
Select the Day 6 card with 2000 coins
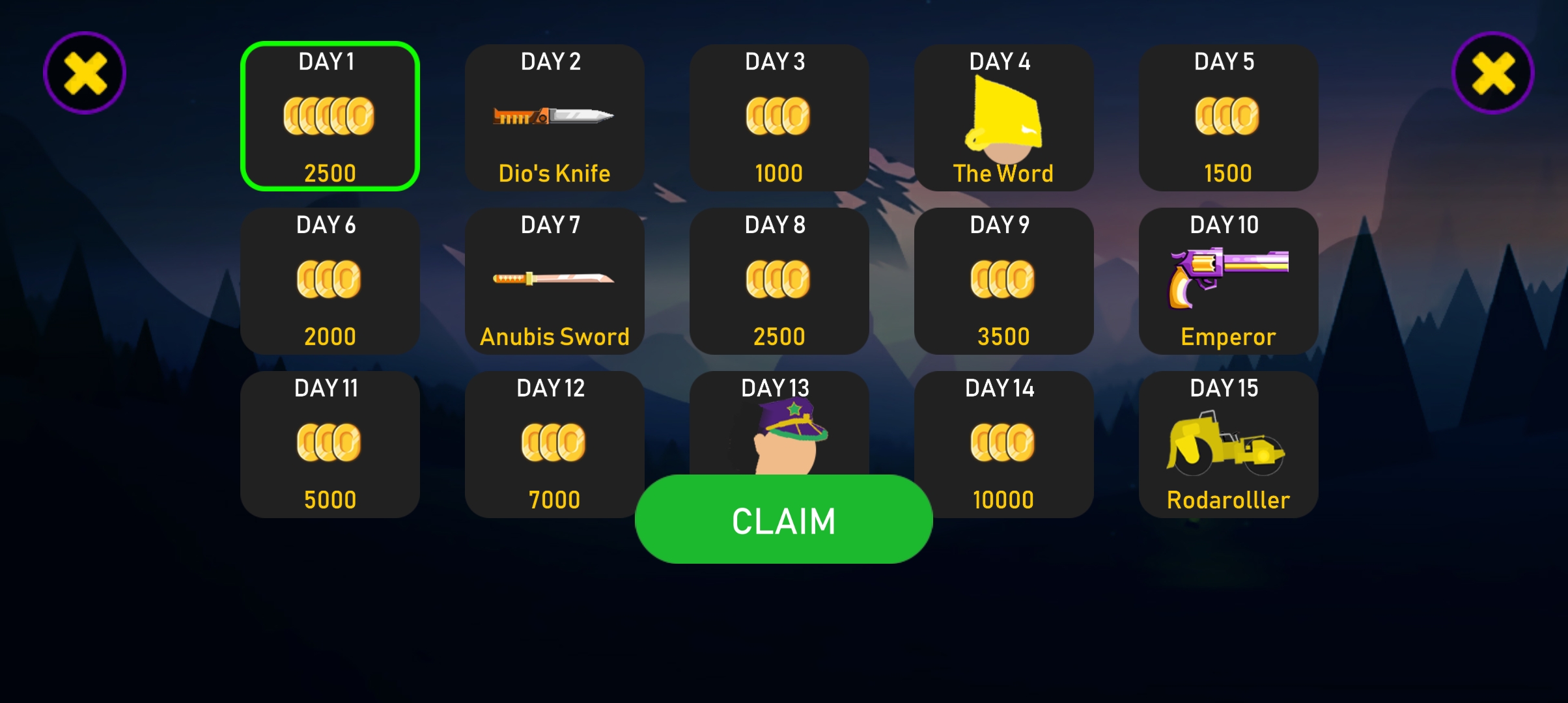click(x=329, y=281)
